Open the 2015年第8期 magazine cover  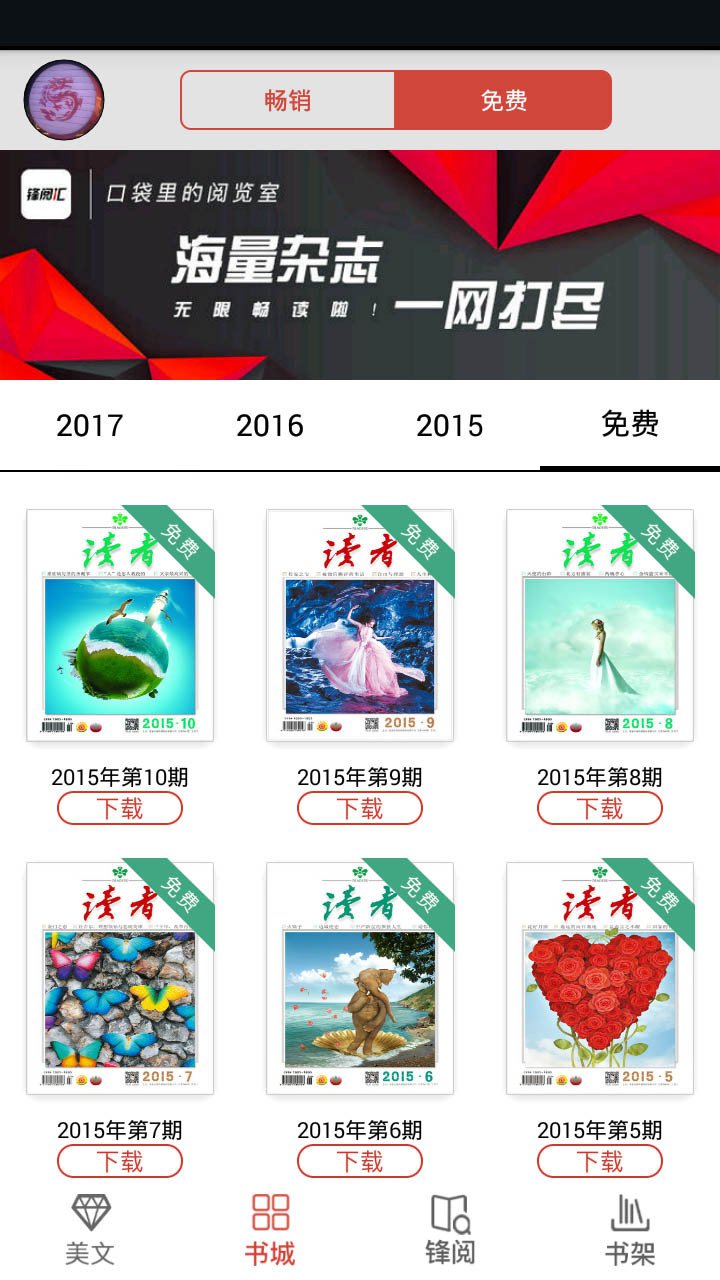tap(600, 626)
